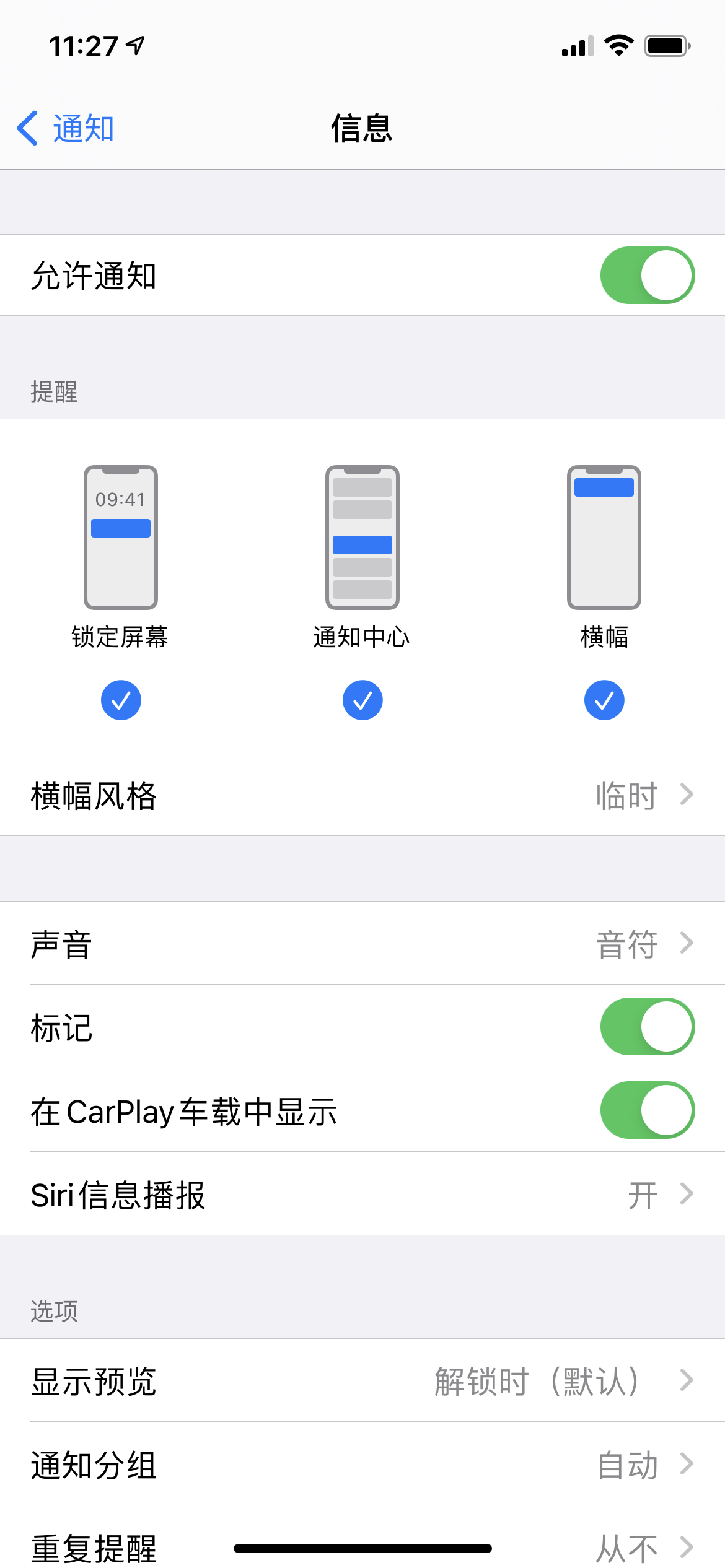
Task: Uncheck 横幅 alert option
Action: [604, 700]
